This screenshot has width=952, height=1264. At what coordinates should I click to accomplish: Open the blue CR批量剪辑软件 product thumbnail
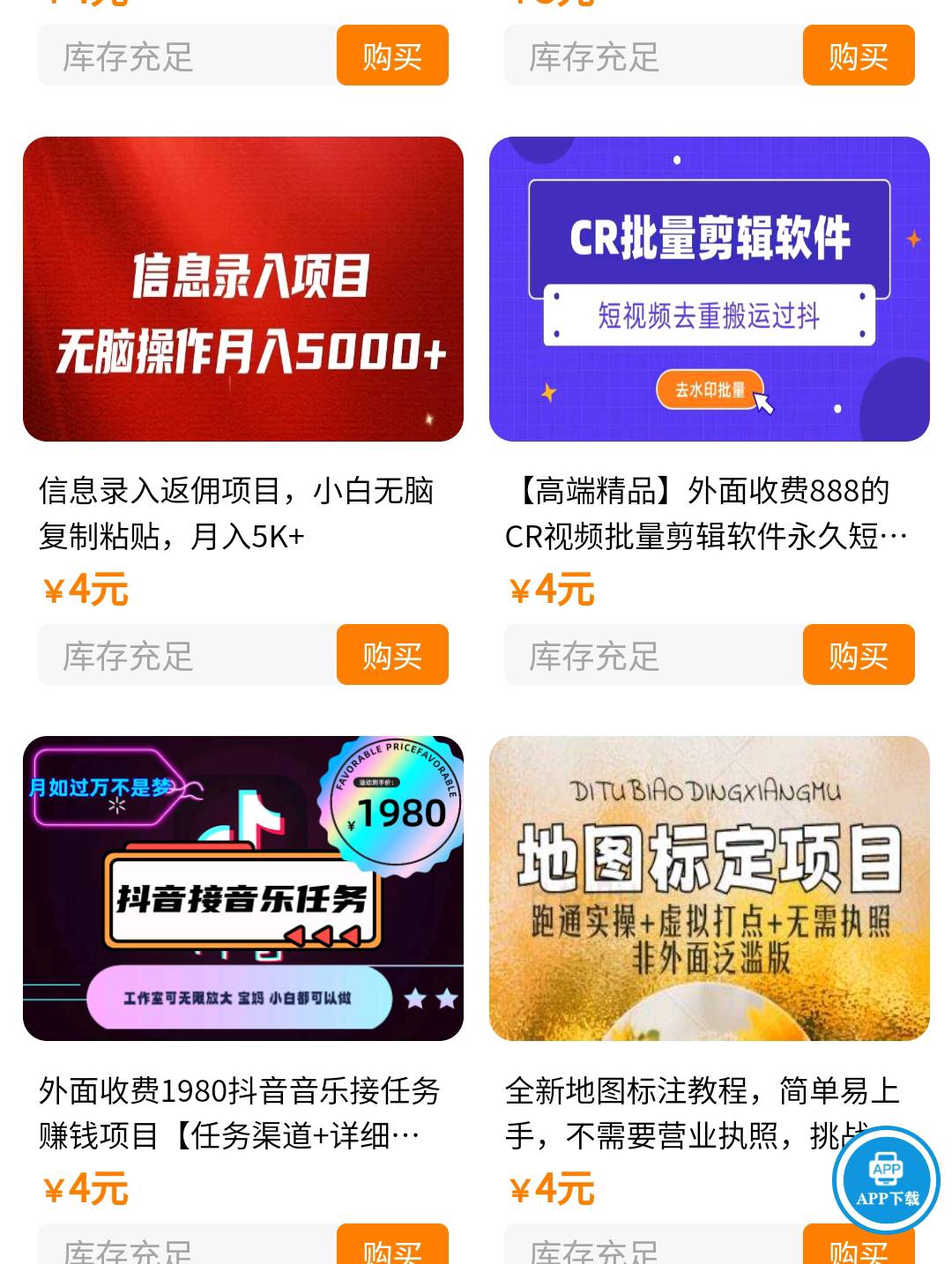pyautogui.click(x=710, y=289)
